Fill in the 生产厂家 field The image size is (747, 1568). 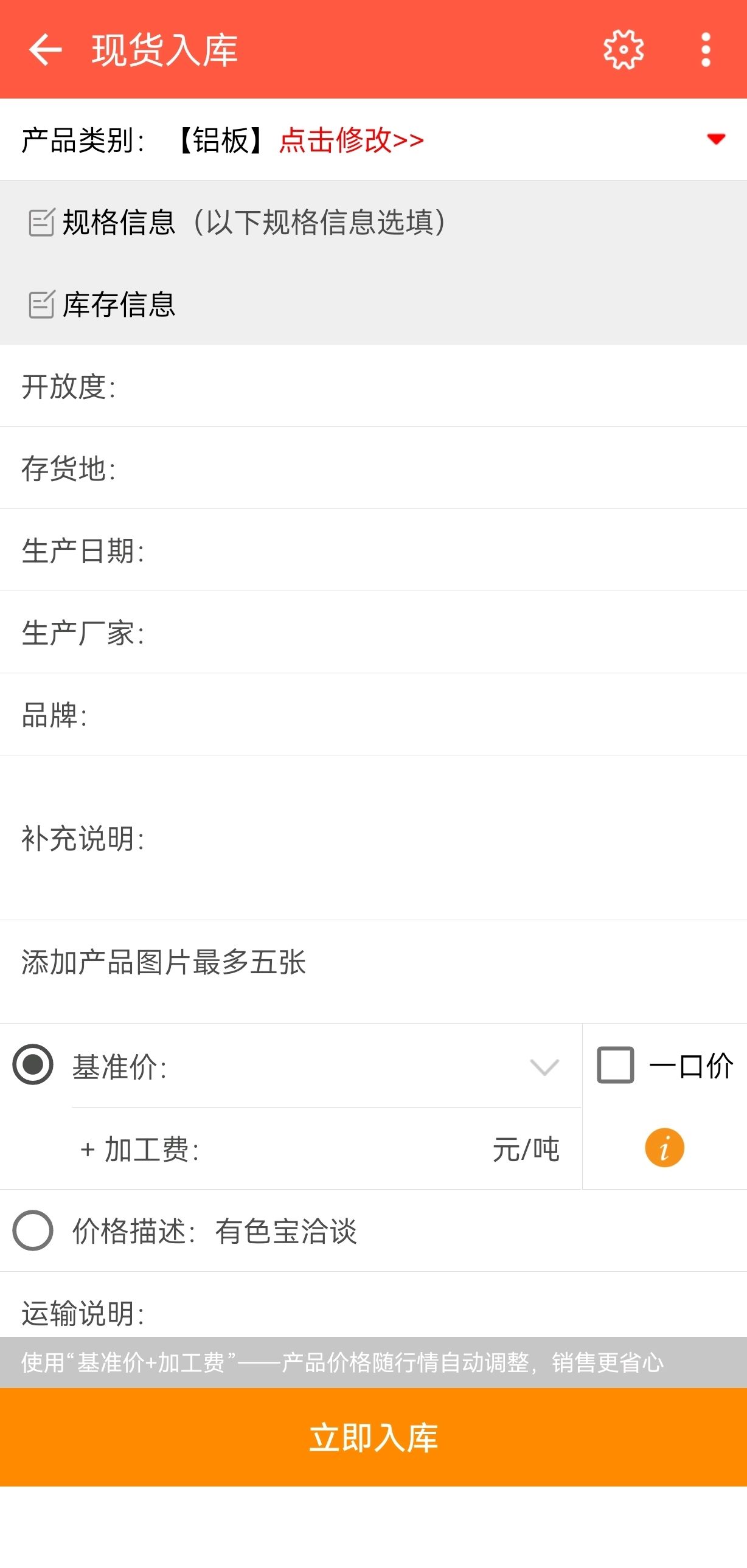(373, 633)
